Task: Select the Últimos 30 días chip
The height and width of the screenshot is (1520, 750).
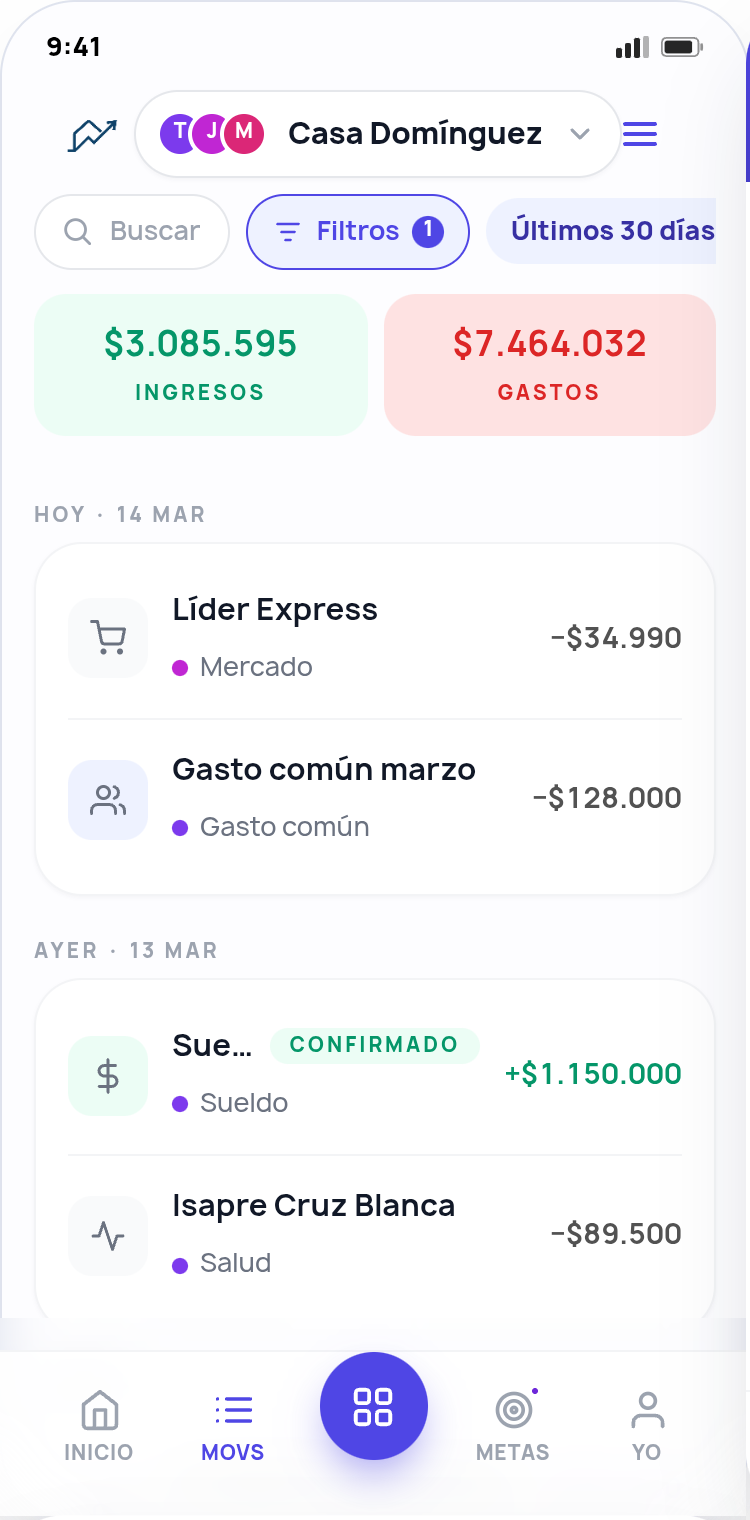Action: [601, 231]
